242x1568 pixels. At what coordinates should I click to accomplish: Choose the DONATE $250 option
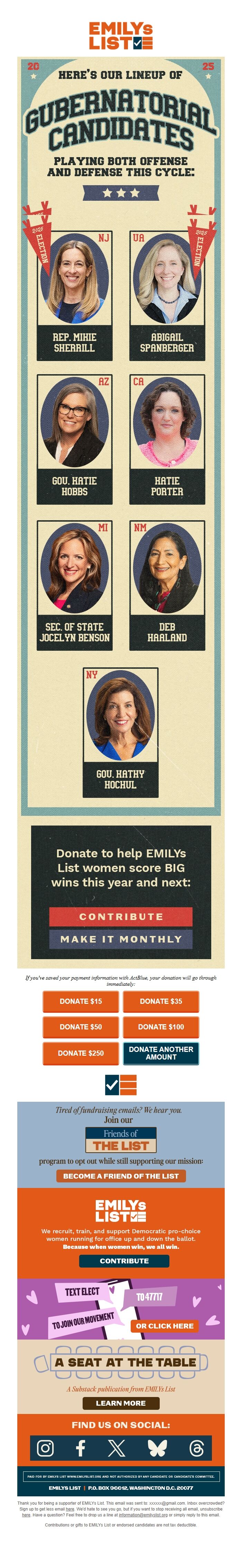point(81,1053)
